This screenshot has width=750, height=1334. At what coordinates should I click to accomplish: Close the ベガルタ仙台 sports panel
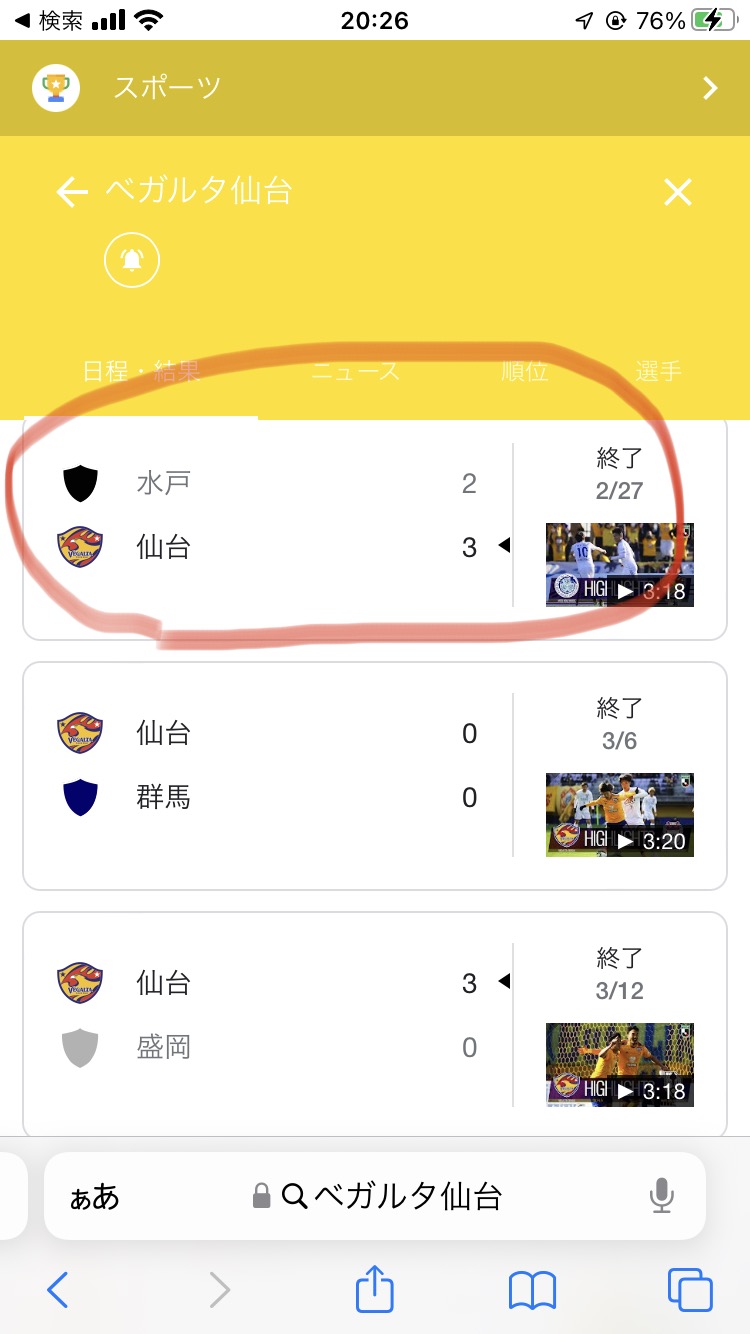678,192
